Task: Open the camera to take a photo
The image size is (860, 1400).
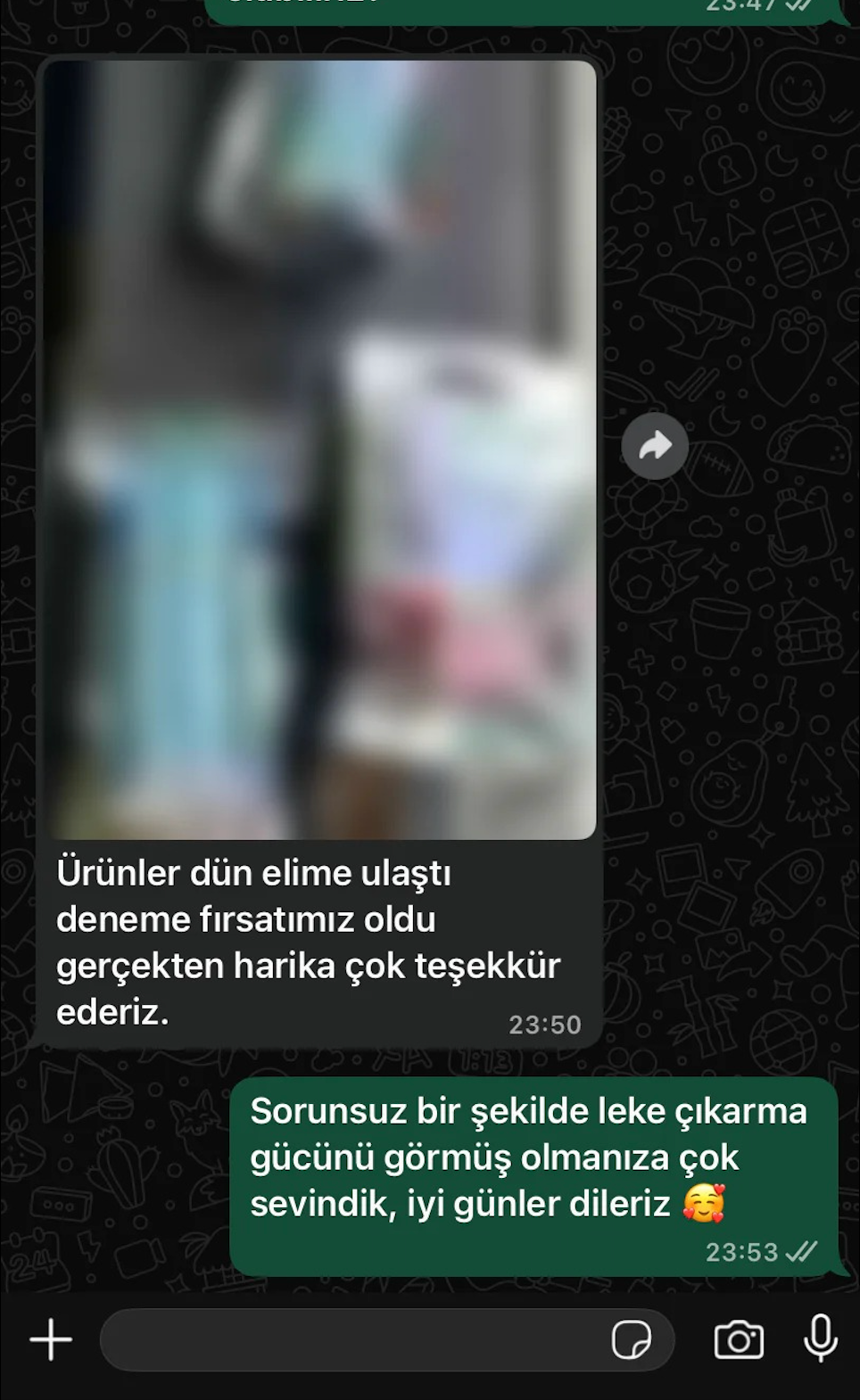Action: coord(739,1339)
